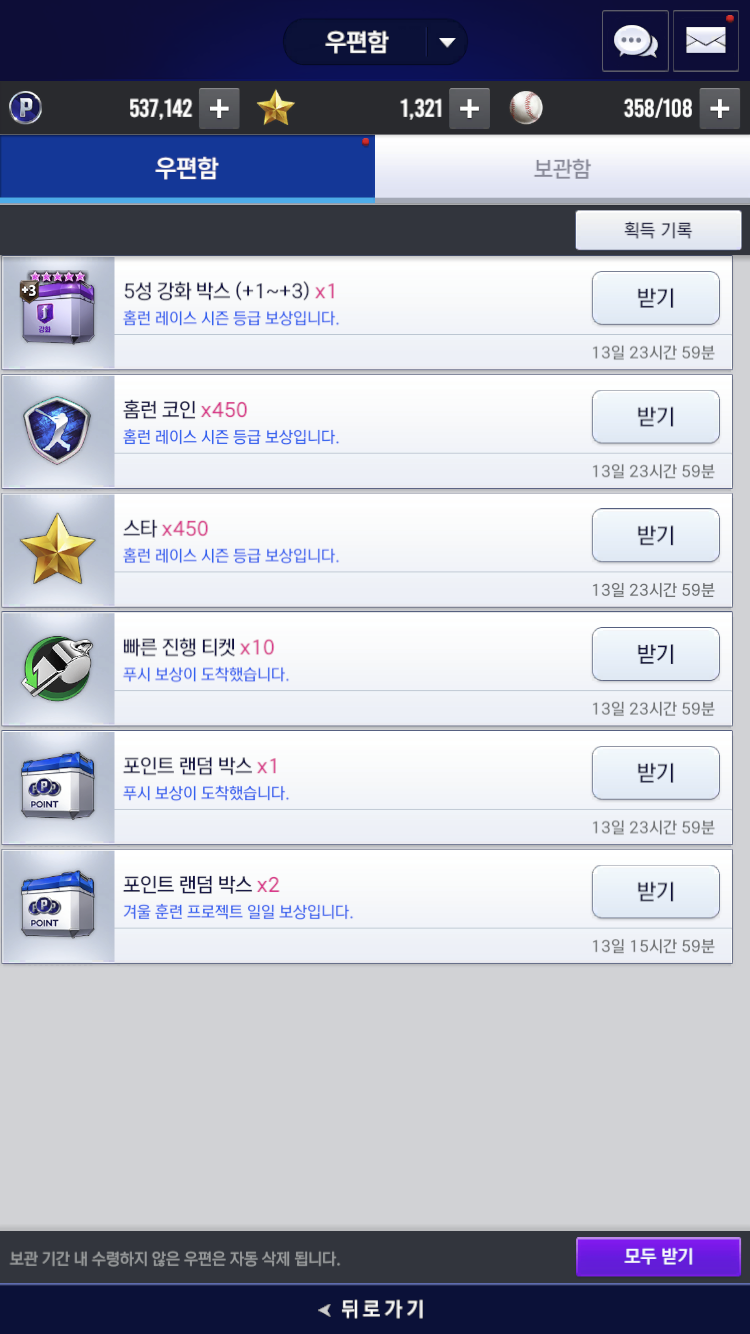This screenshot has height=1334, width=750.
Task: Open 획득 기록 history
Action: 658,230
